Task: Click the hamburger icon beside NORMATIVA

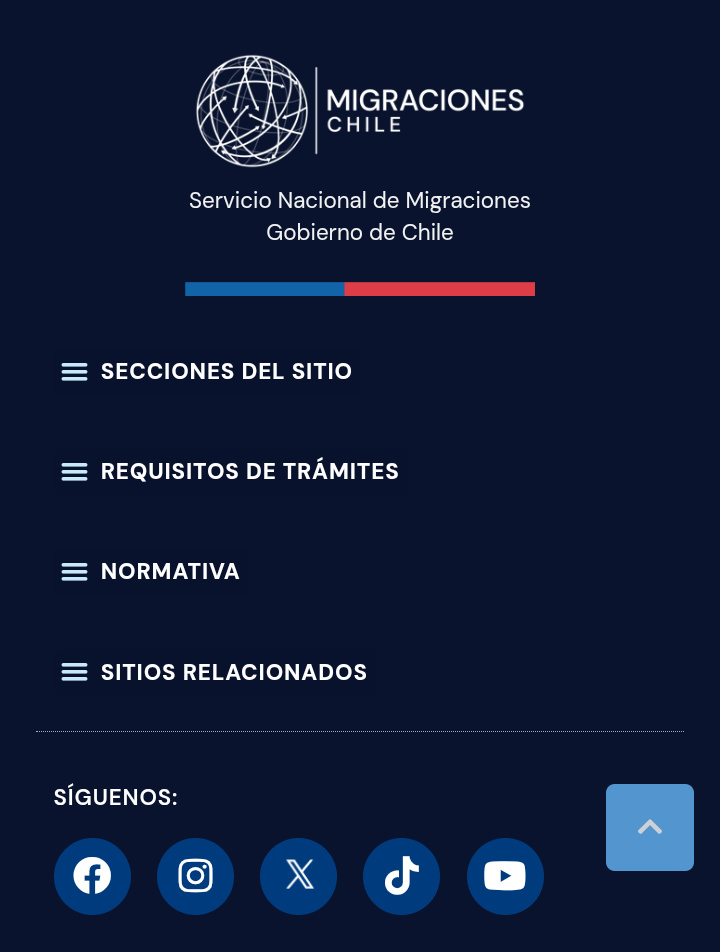Action: click(x=74, y=571)
